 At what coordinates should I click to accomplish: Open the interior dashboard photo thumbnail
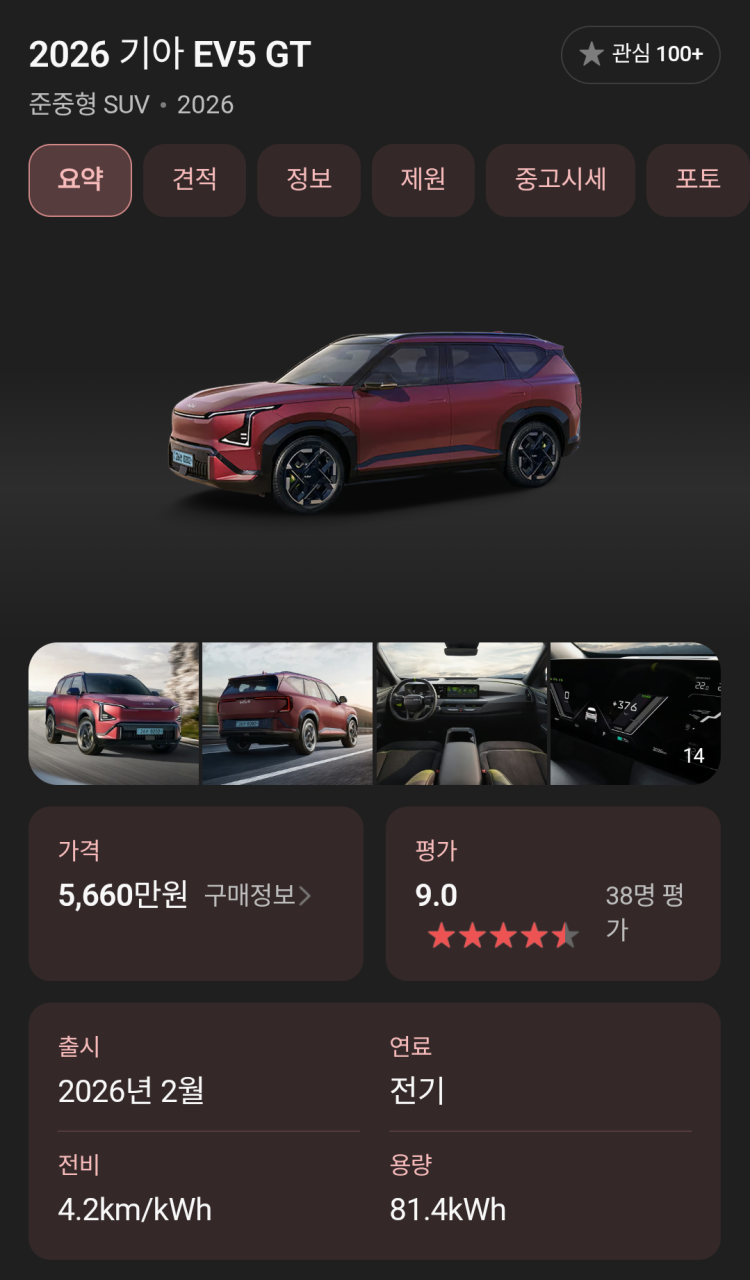(x=461, y=713)
